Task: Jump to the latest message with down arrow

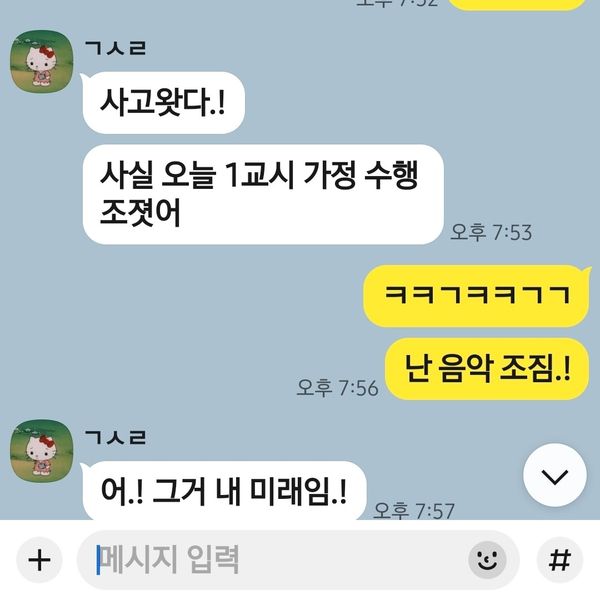Action: click(555, 475)
